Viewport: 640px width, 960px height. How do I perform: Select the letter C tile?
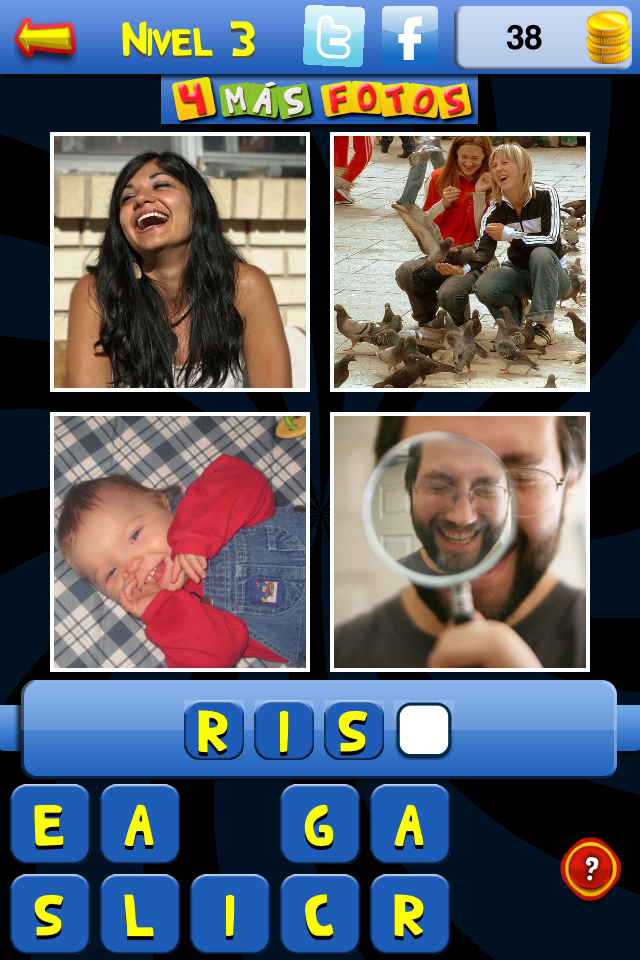pos(320,914)
